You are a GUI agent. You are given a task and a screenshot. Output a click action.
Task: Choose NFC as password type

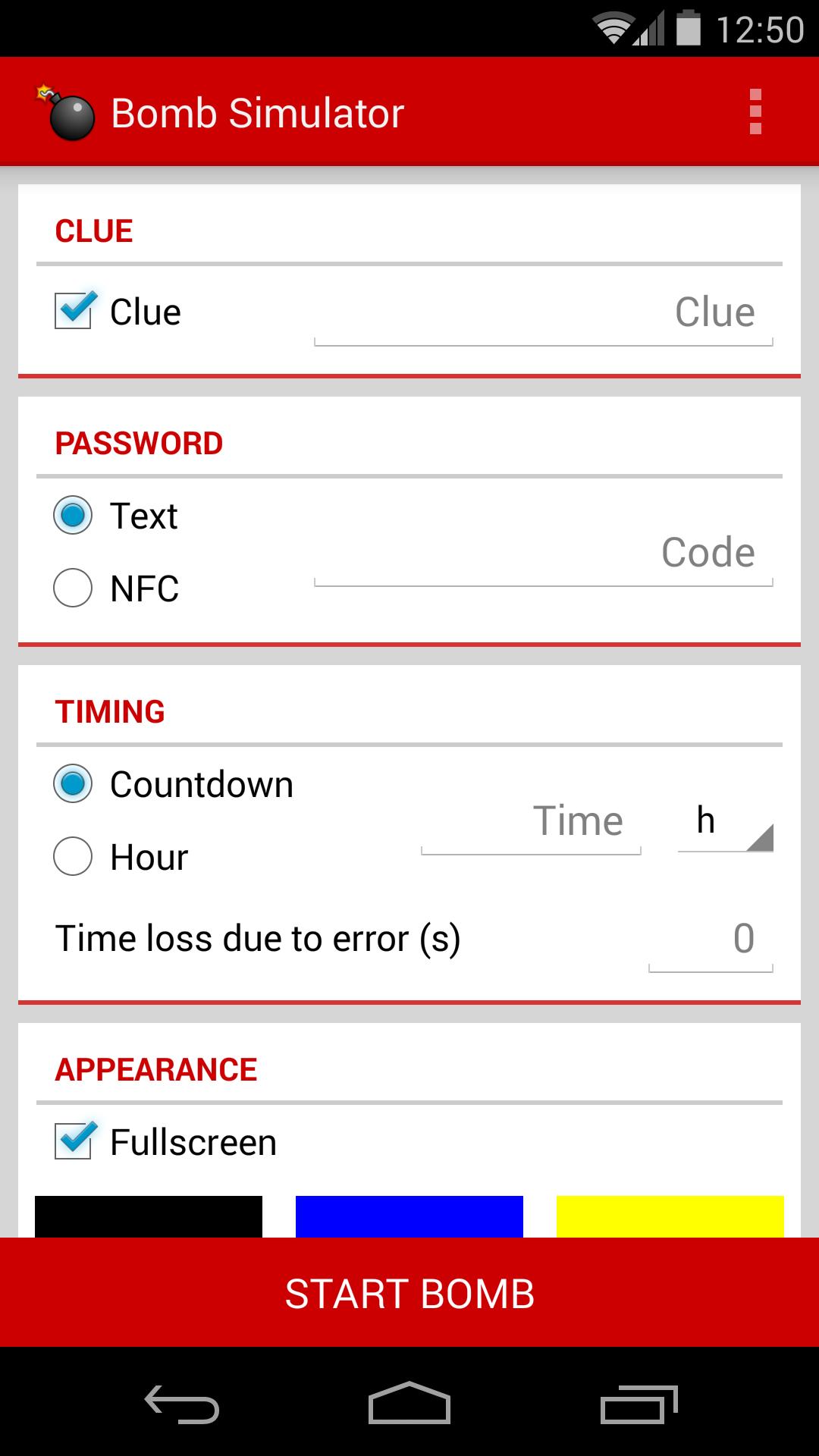tap(73, 588)
